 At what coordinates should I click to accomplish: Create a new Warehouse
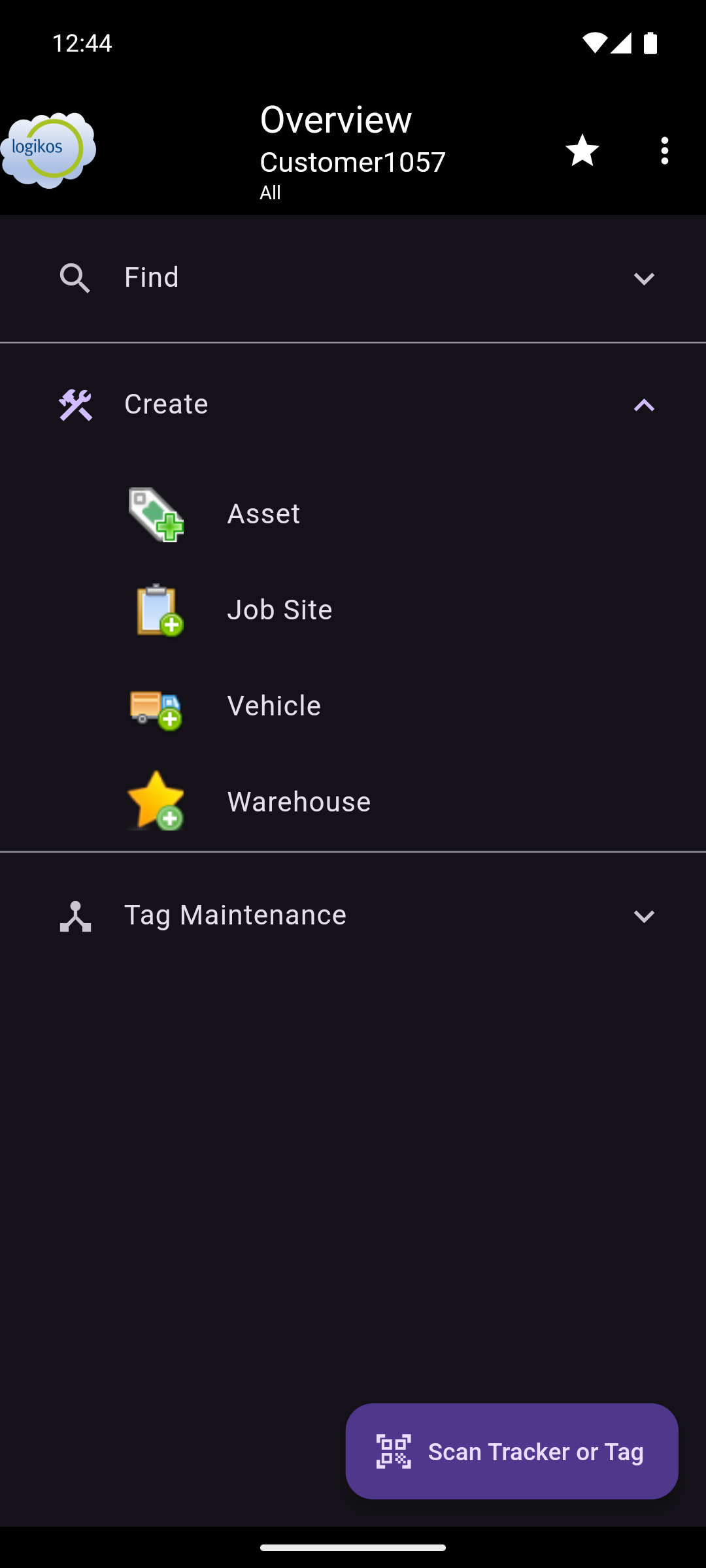coord(298,802)
